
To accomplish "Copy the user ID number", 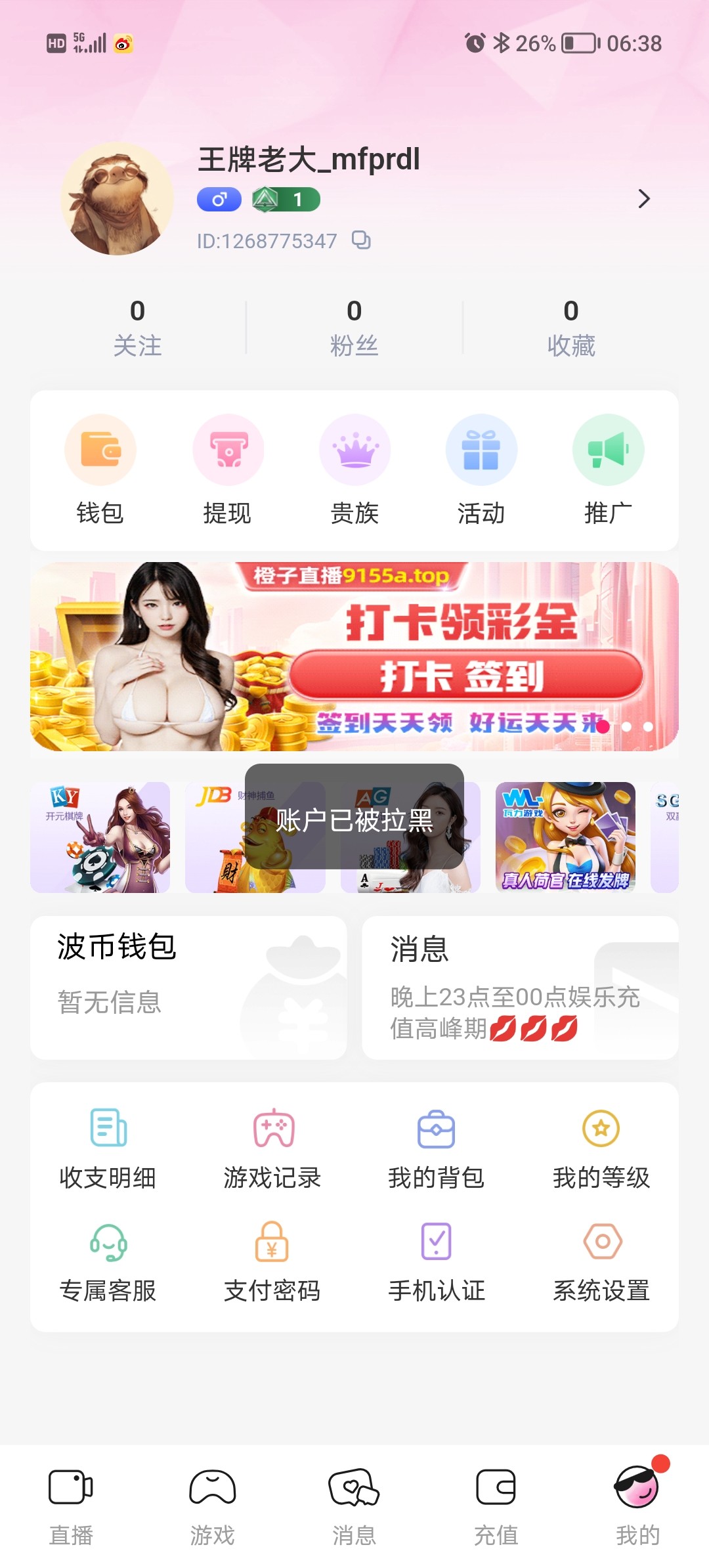I will 361,240.
